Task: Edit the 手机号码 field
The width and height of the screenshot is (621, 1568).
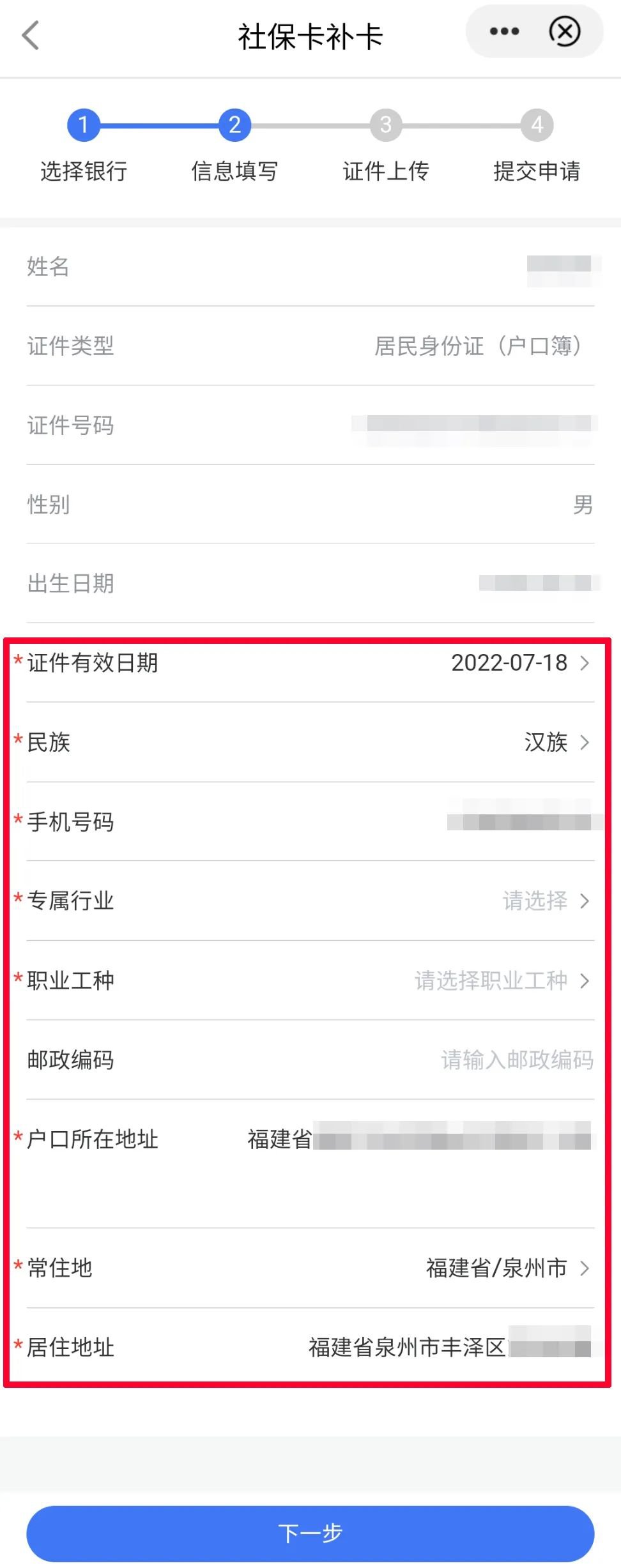Action: (x=524, y=821)
